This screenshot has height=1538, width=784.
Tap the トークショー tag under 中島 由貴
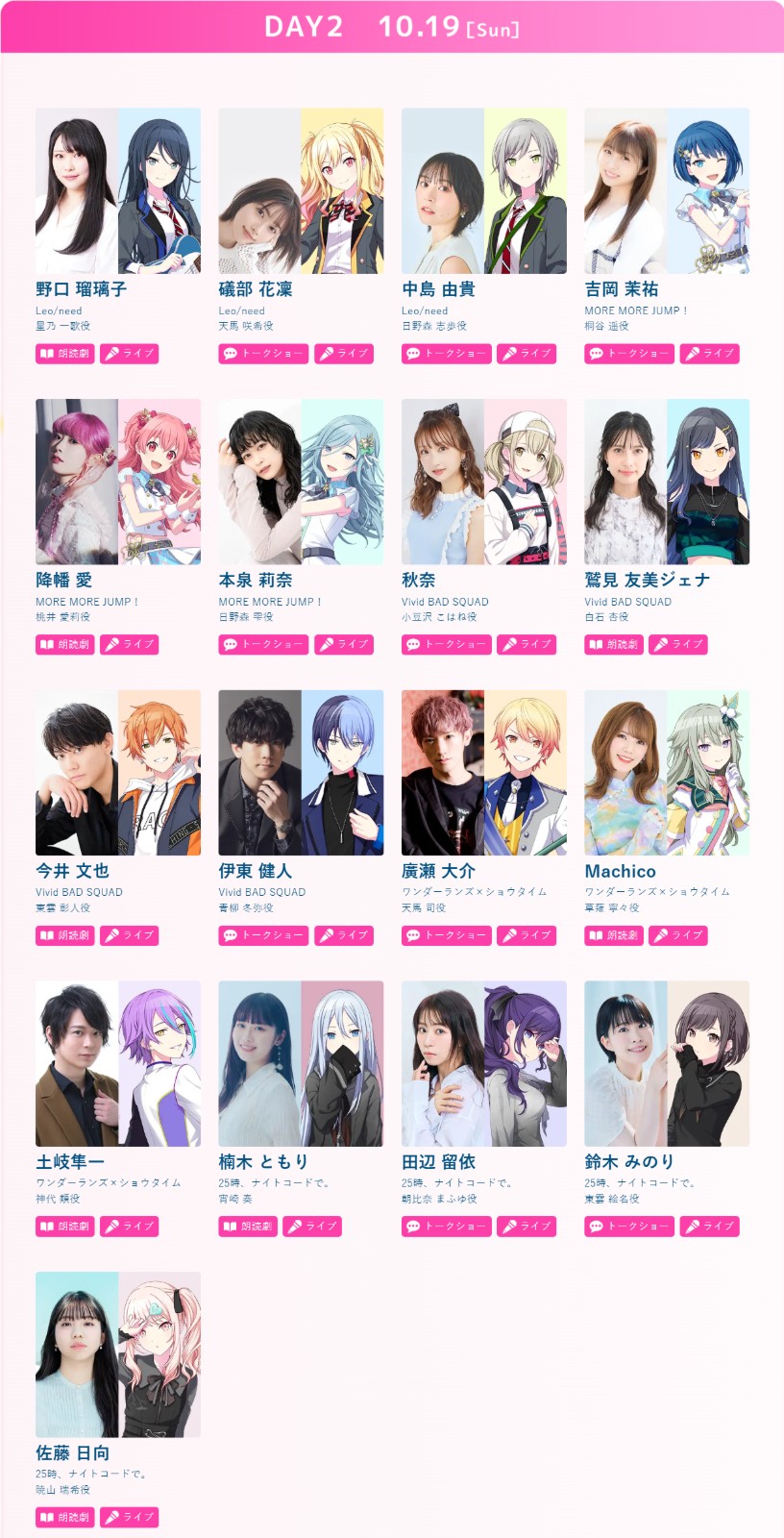click(x=446, y=354)
